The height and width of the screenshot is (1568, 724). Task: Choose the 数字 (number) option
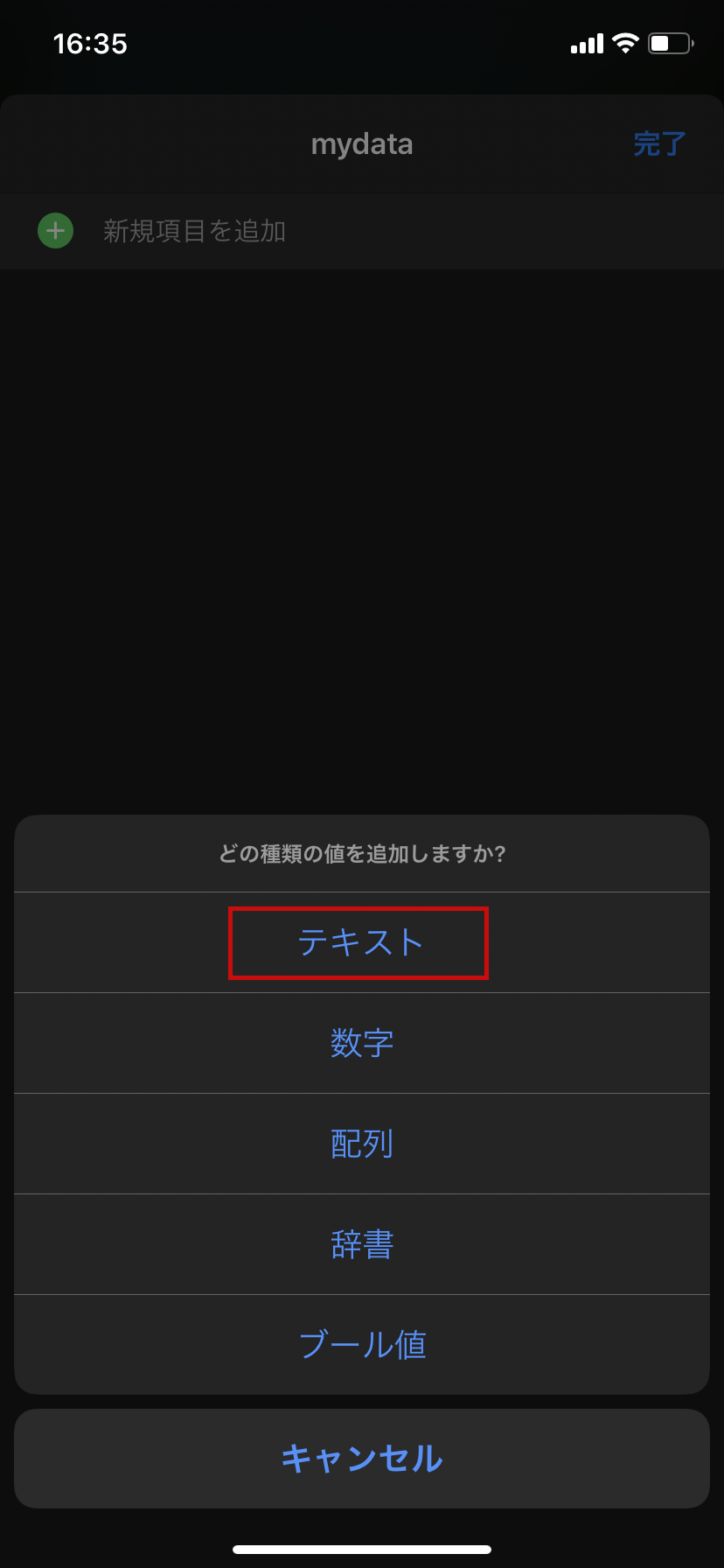tap(362, 1043)
